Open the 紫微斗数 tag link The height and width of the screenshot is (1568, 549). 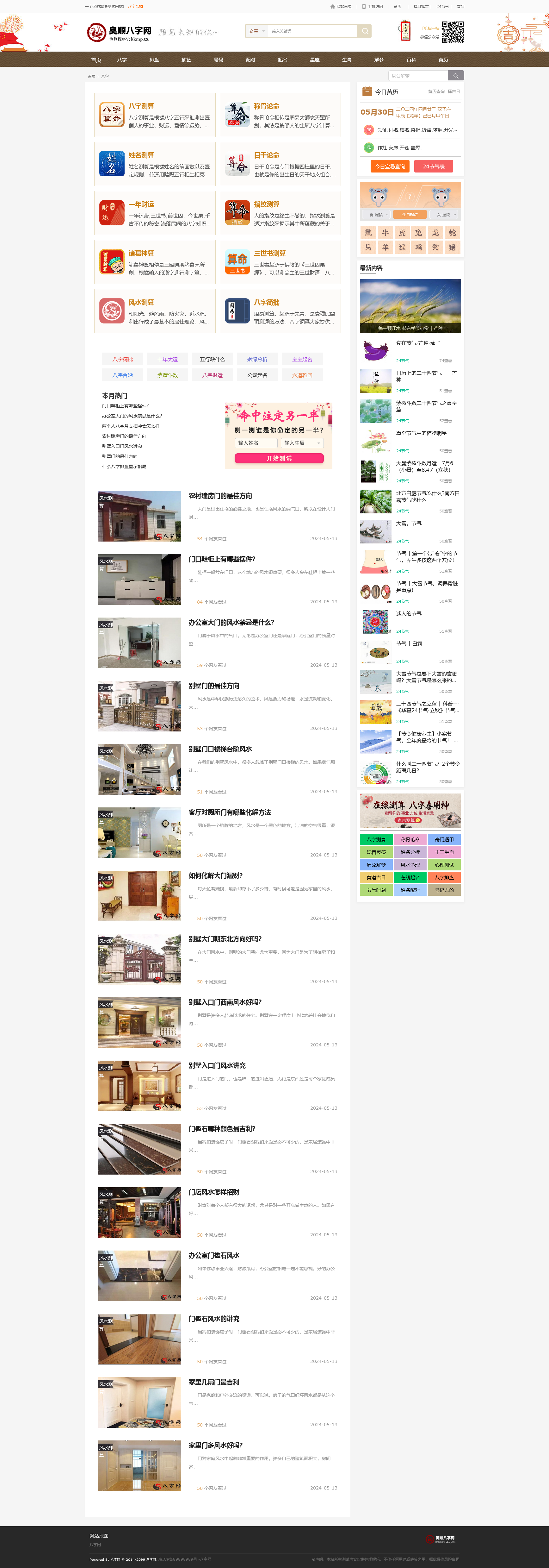(168, 375)
